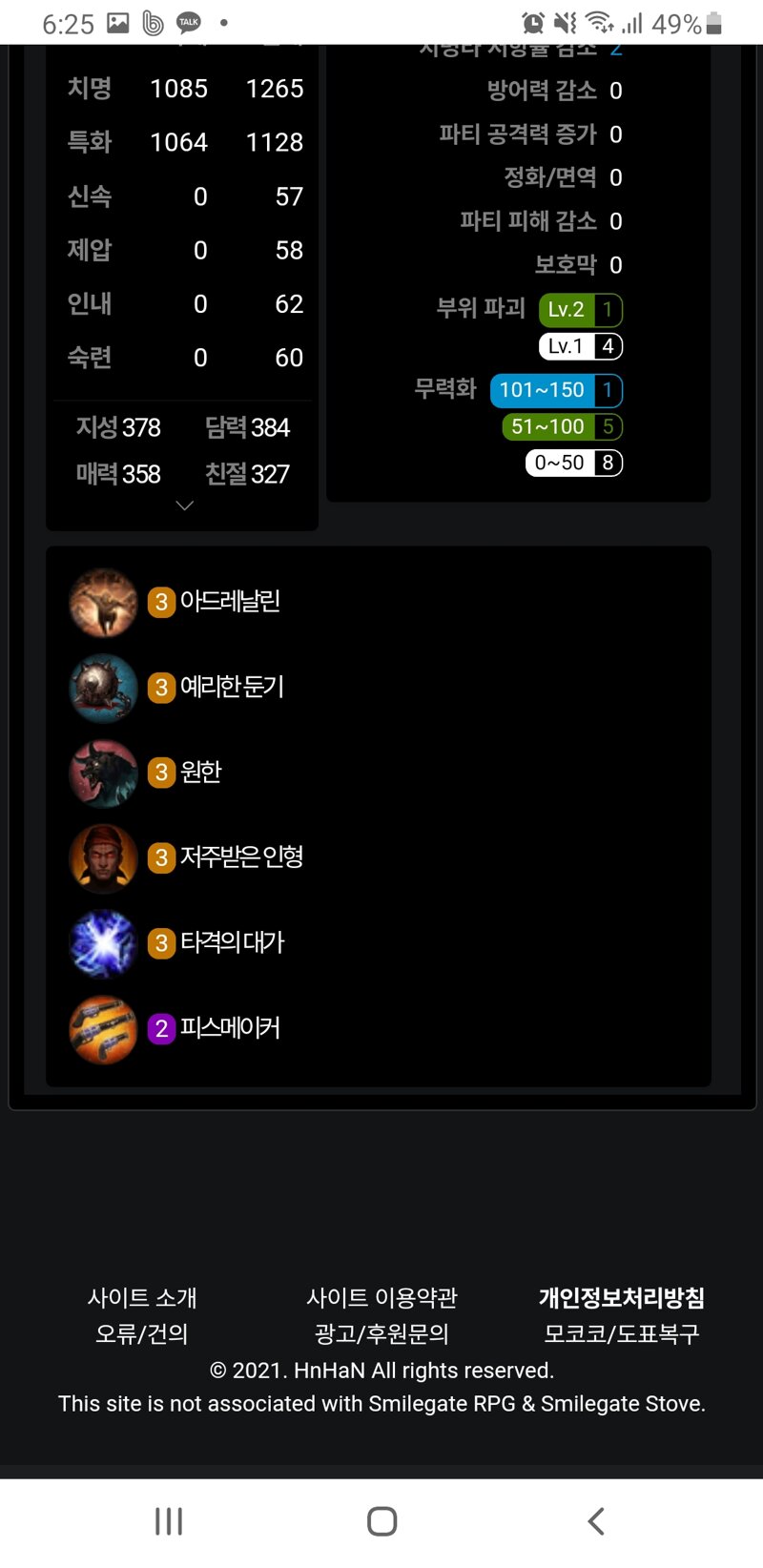763x1568 pixels.
Task: Open recent apps from the navigation bar
Action: pos(169,1521)
